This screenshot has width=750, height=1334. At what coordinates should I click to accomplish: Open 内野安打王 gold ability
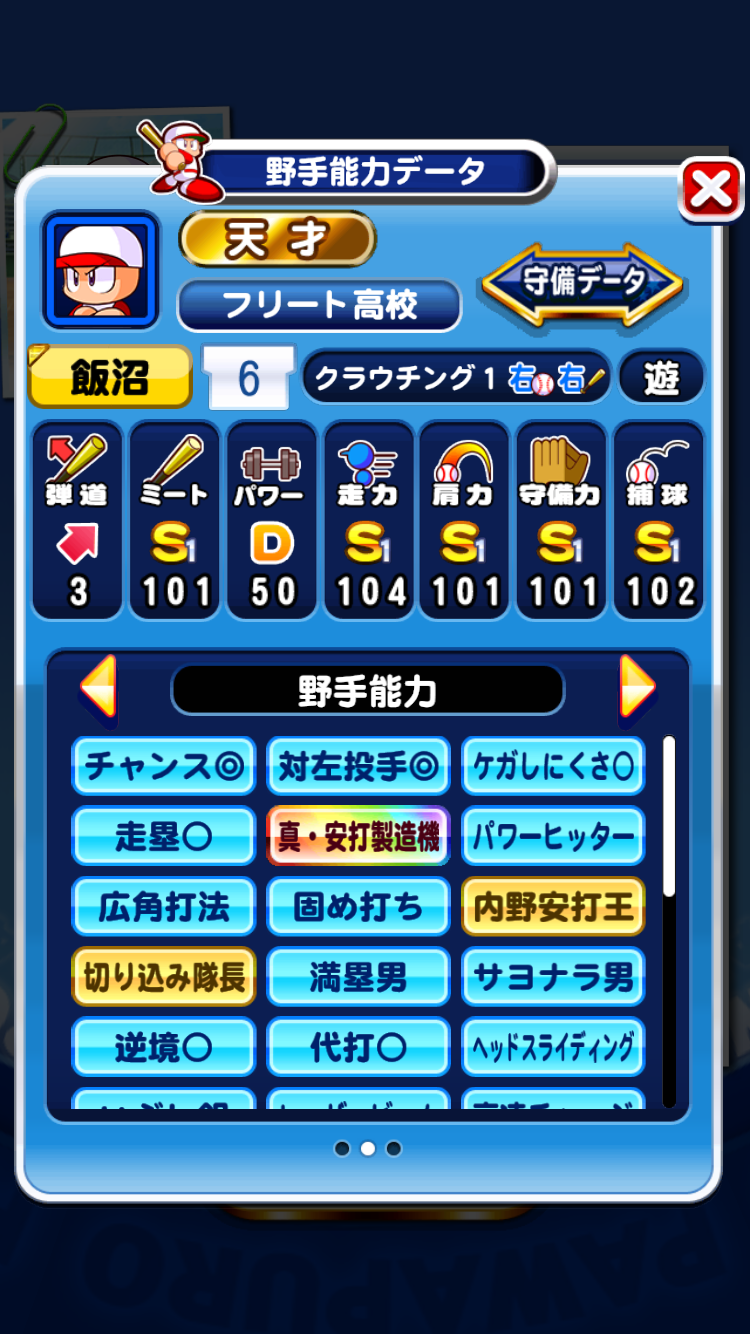point(553,907)
